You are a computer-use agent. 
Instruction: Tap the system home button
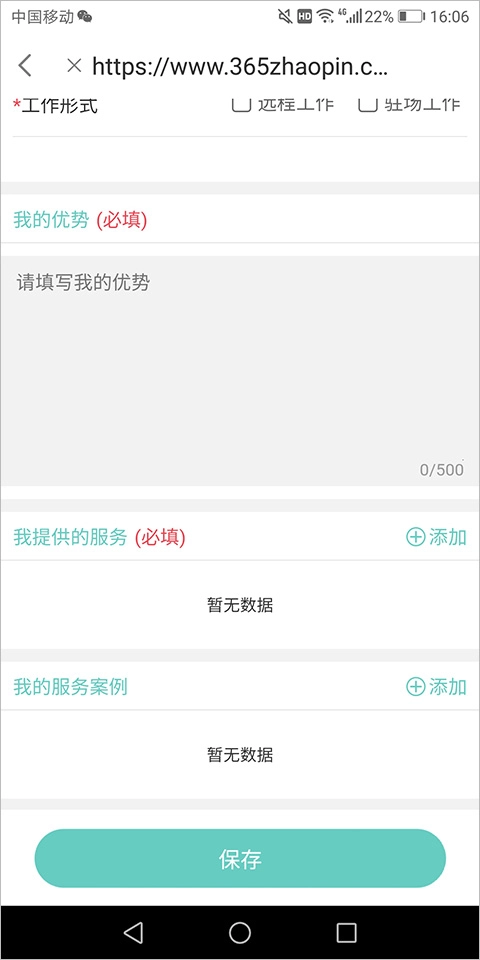(x=240, y=932)
